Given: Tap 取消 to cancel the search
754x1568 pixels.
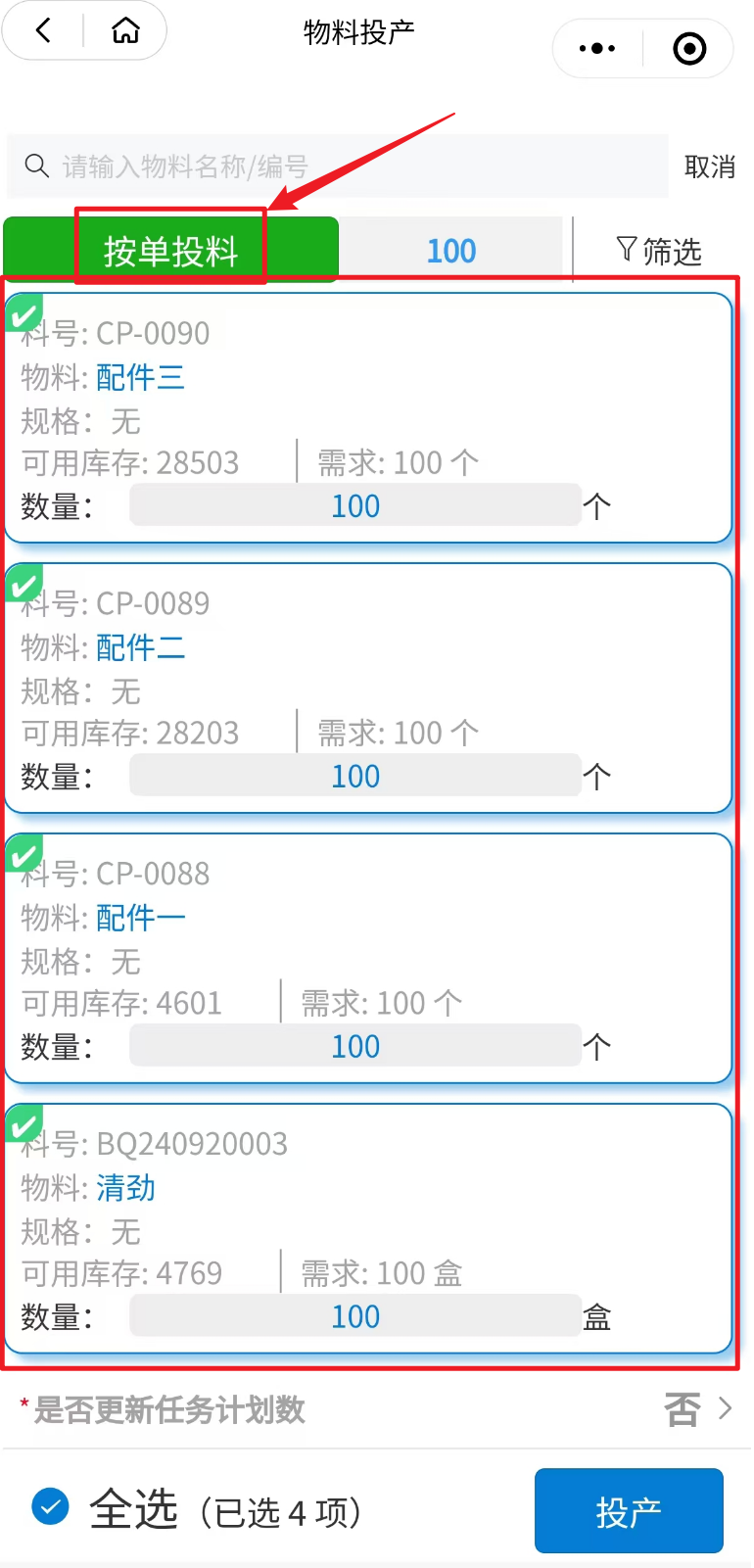Looking at the screenshot, I should [x=709, y=167].
